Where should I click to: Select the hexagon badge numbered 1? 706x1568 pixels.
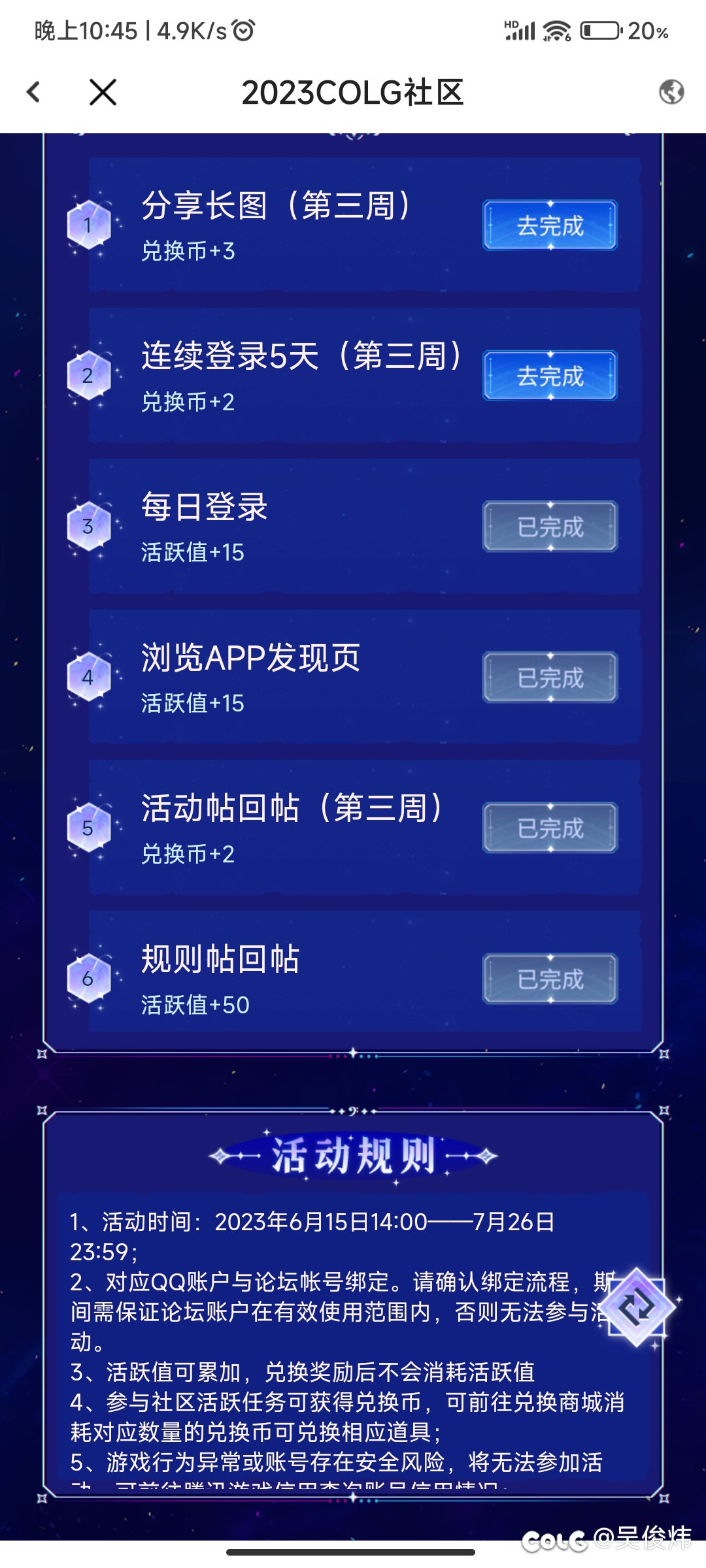point(90,223)
